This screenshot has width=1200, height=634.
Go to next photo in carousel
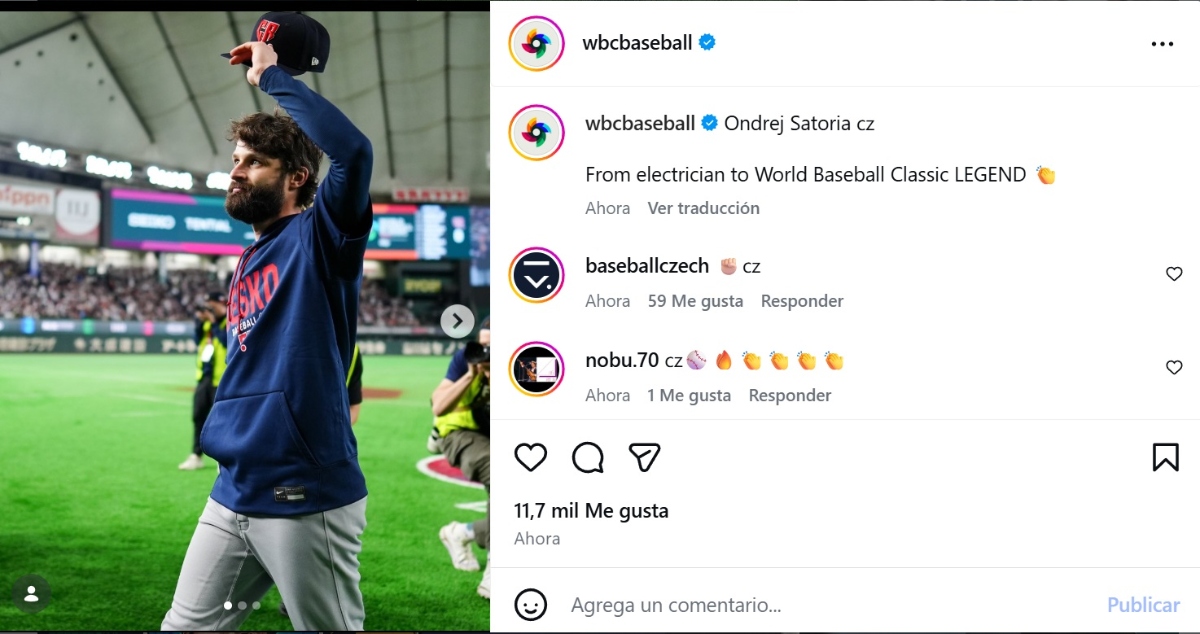click(x=457, y=320)
